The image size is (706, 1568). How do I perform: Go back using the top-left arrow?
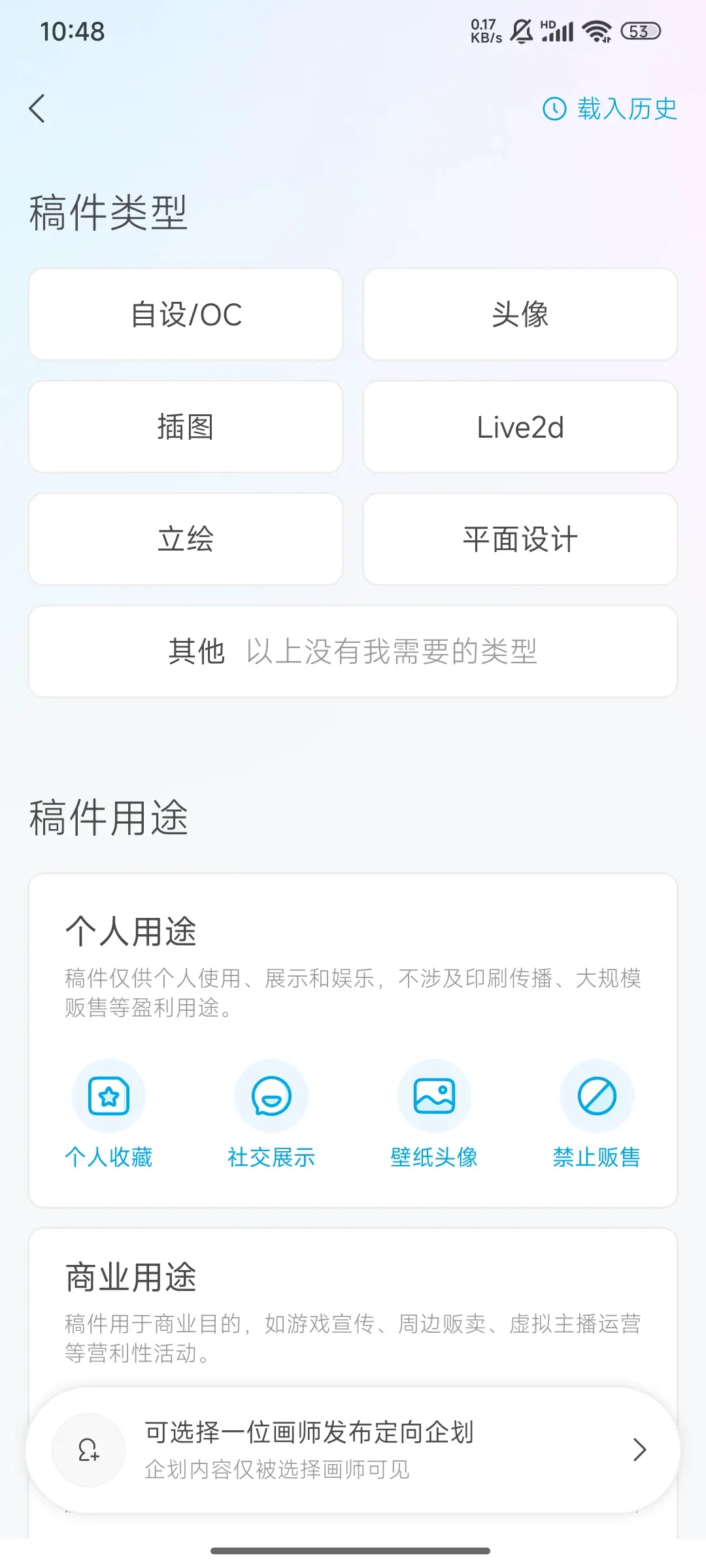[37, 108]
